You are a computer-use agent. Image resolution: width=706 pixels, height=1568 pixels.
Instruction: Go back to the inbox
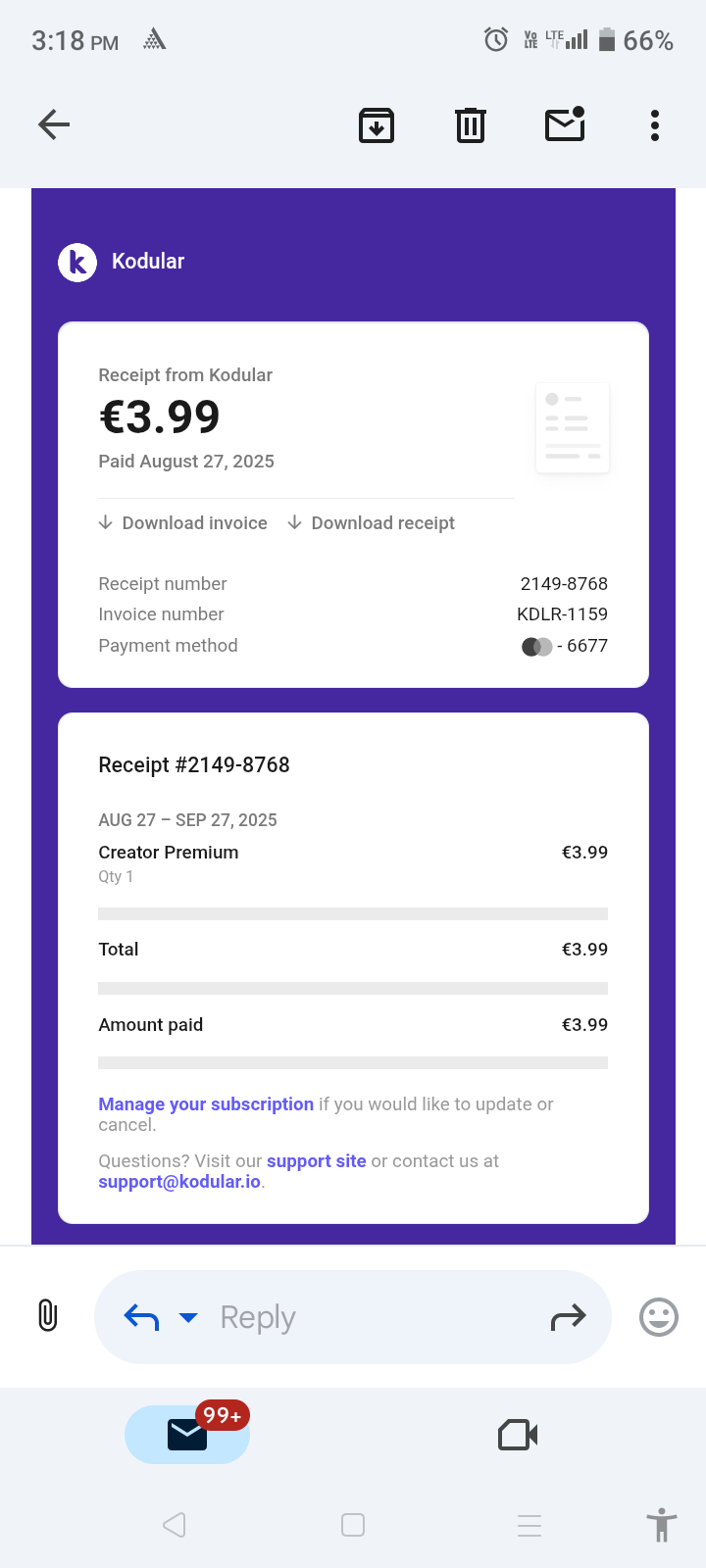54,124
